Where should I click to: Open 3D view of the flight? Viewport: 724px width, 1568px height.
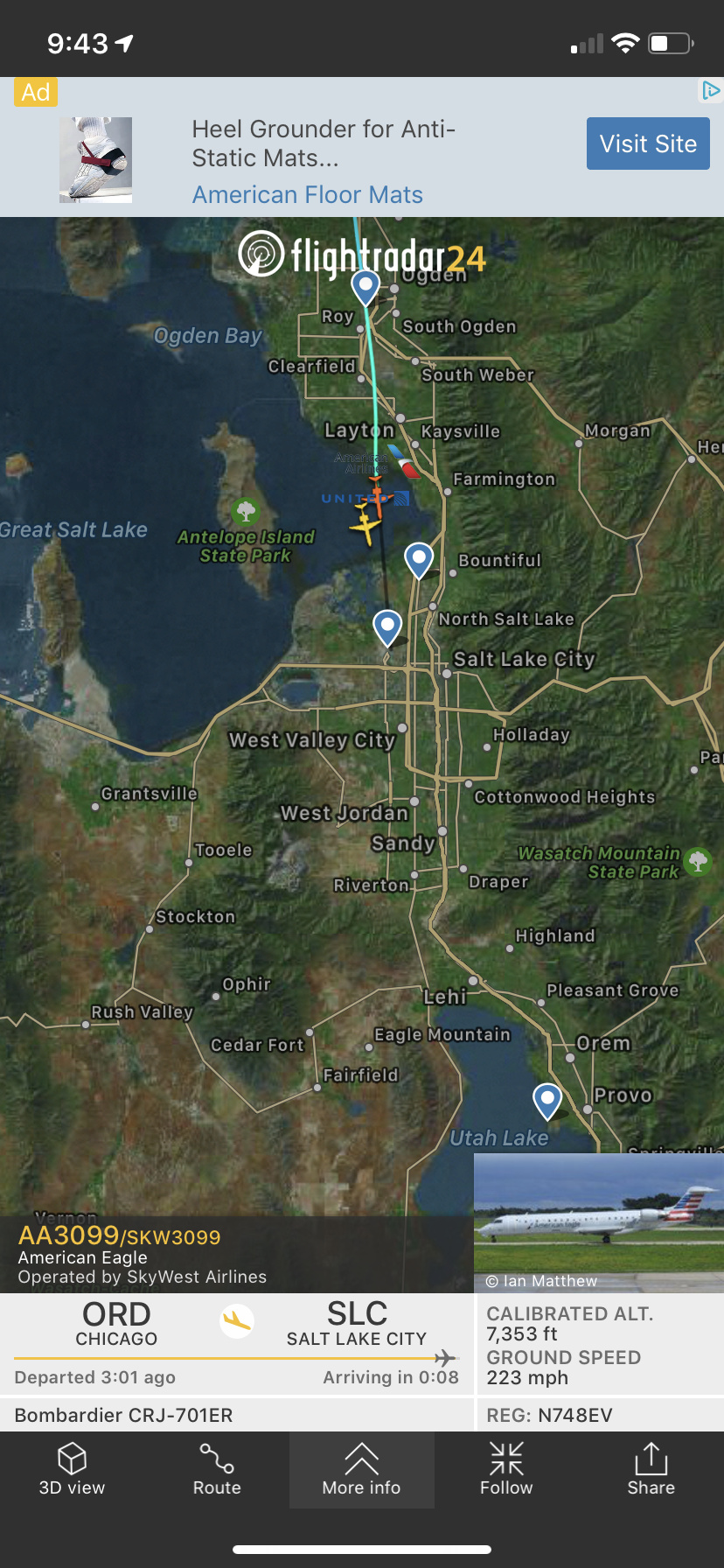(x=72, y=1470)
